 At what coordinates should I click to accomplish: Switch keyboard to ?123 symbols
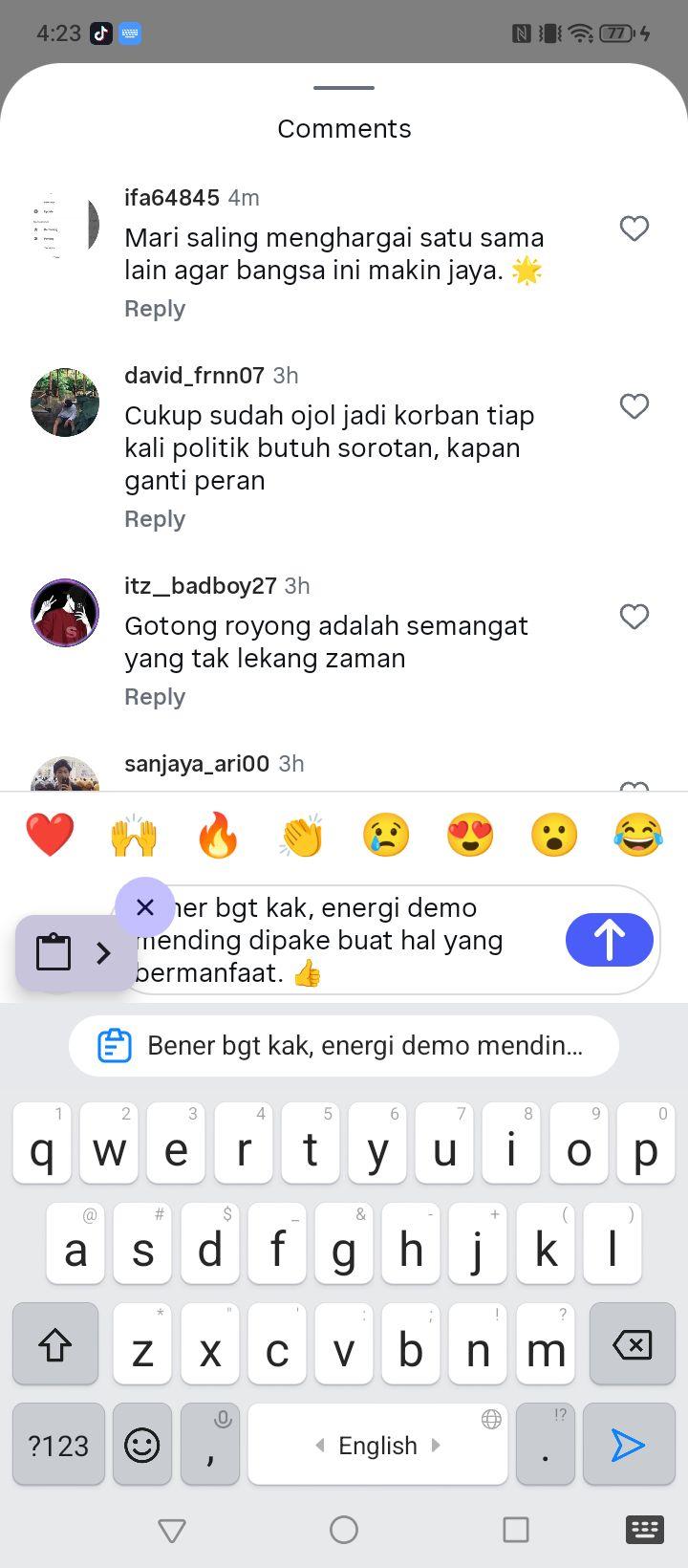[x=59, y=1445]
